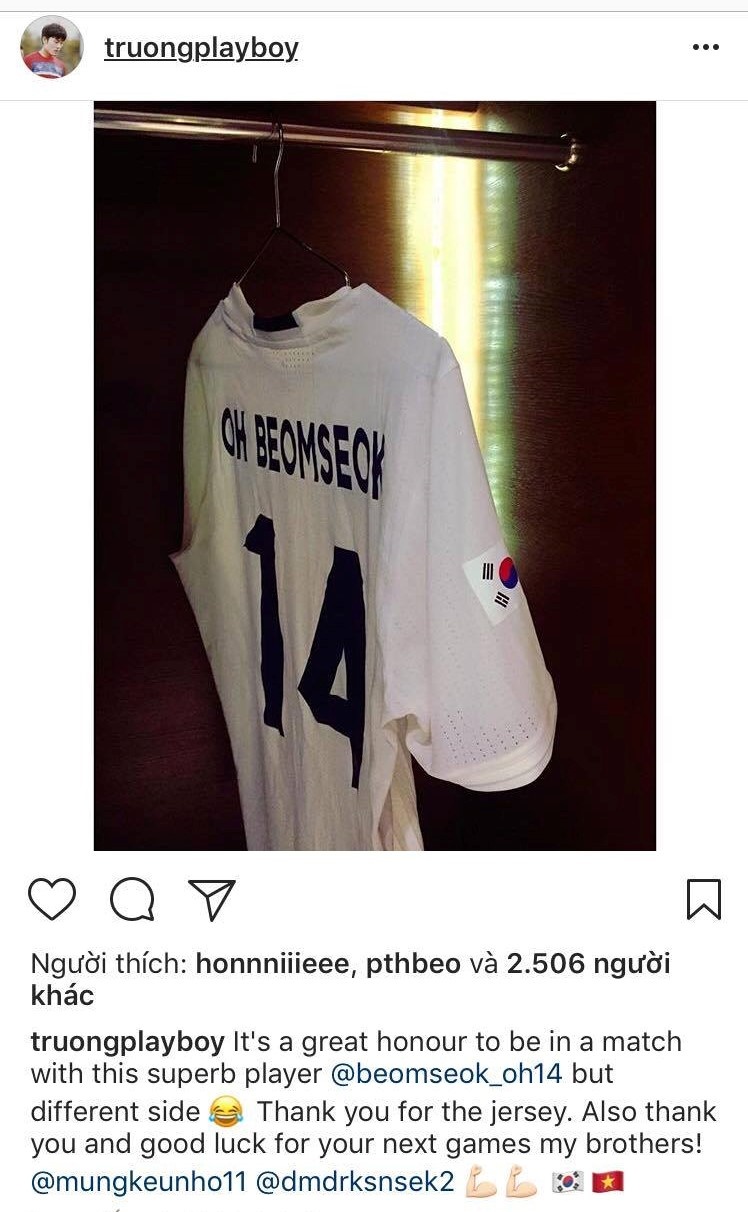View the list of 2.506 other likers
This screenshot has height=1212, width=748.
click(x=587, y=964)
